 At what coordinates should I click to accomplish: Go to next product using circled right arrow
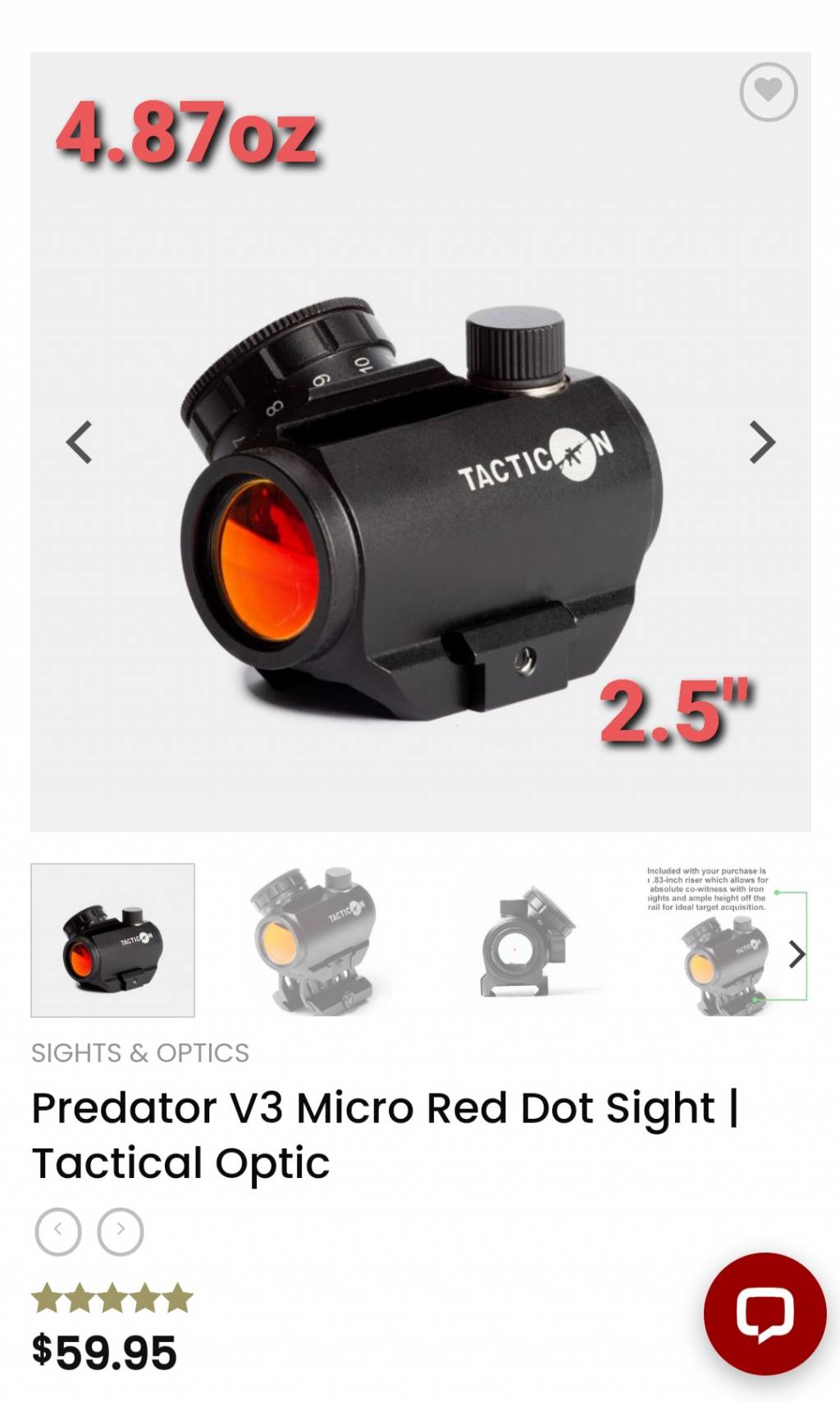[121, 1231]
